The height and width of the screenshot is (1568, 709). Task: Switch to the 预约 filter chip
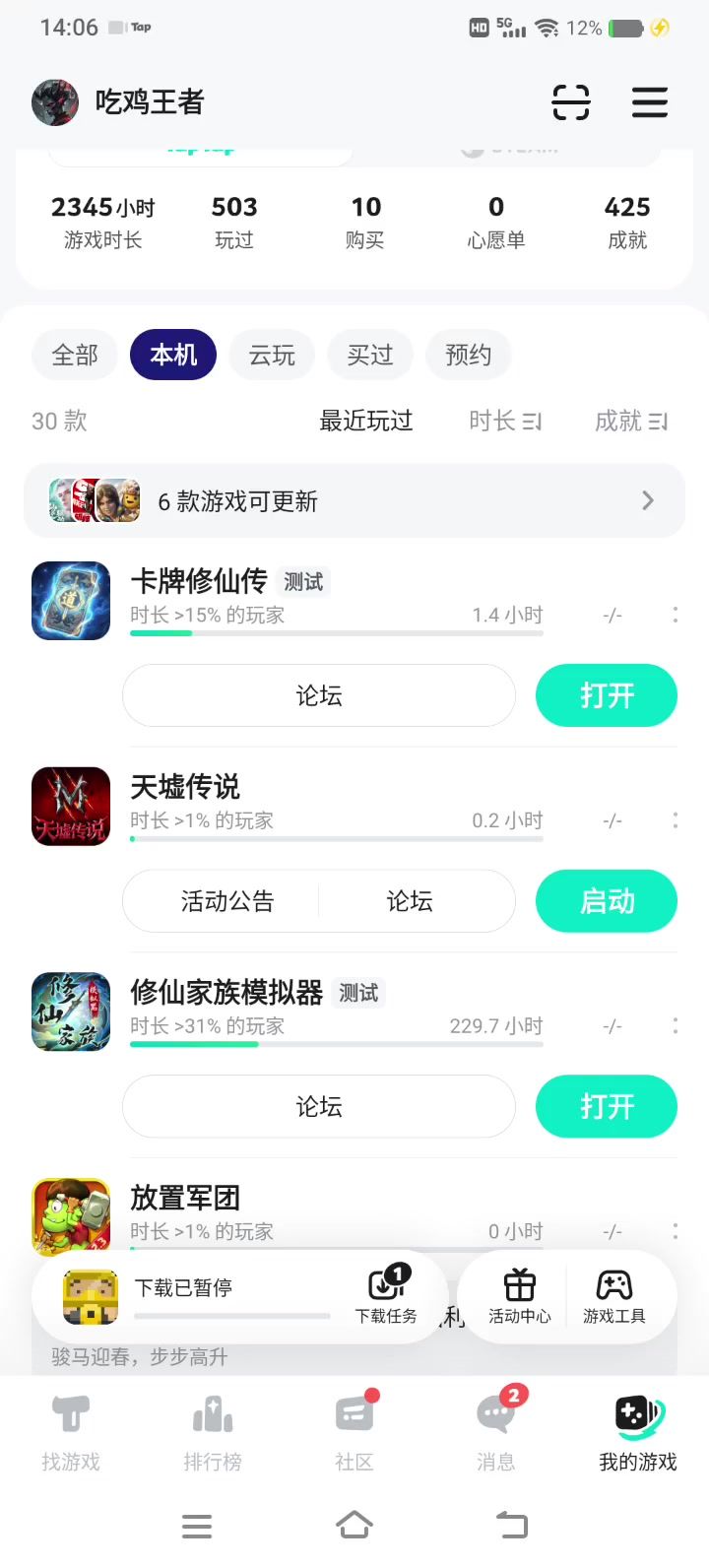point(468,355)
